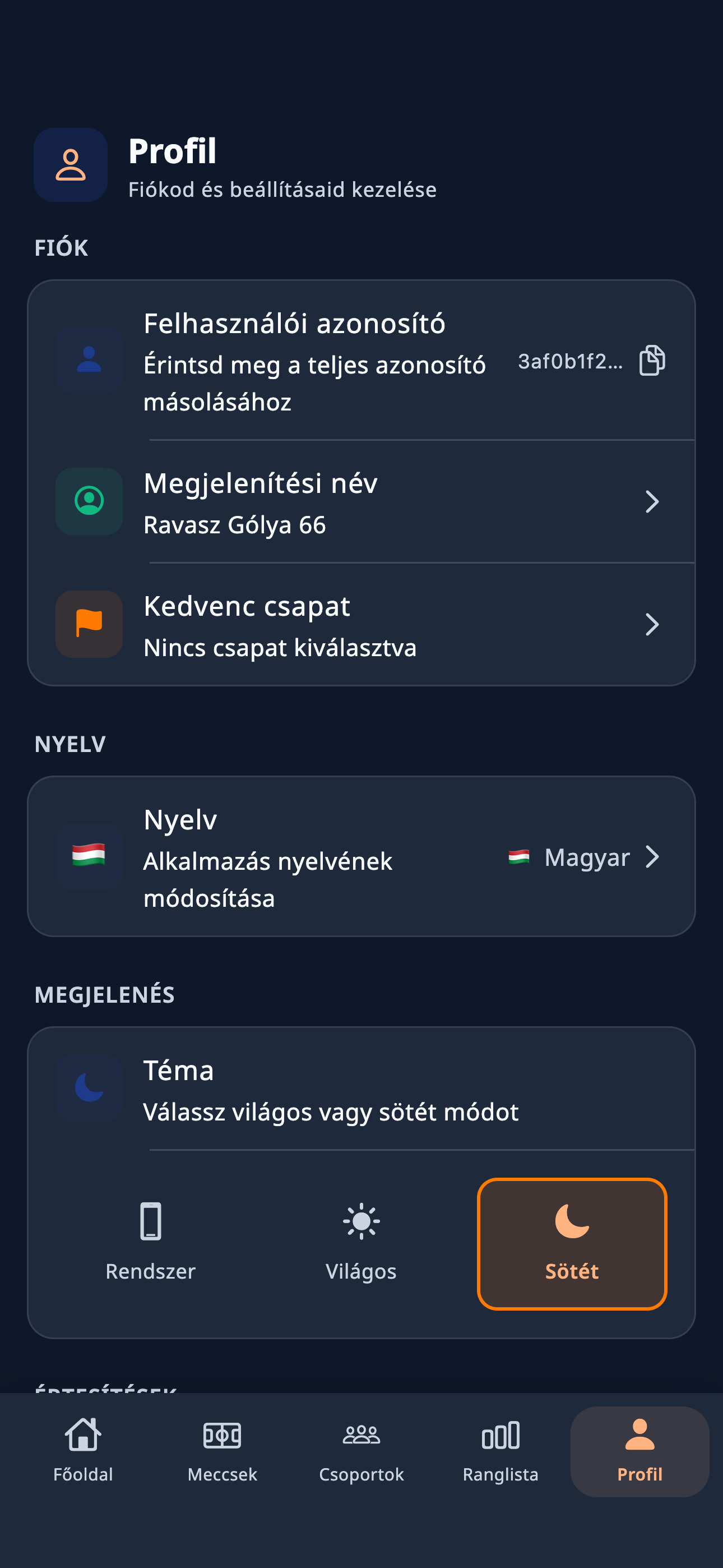Copy the full user ID with the copy icon
This screenshot has height=1568, width=723.
click(x=652, y=361)
